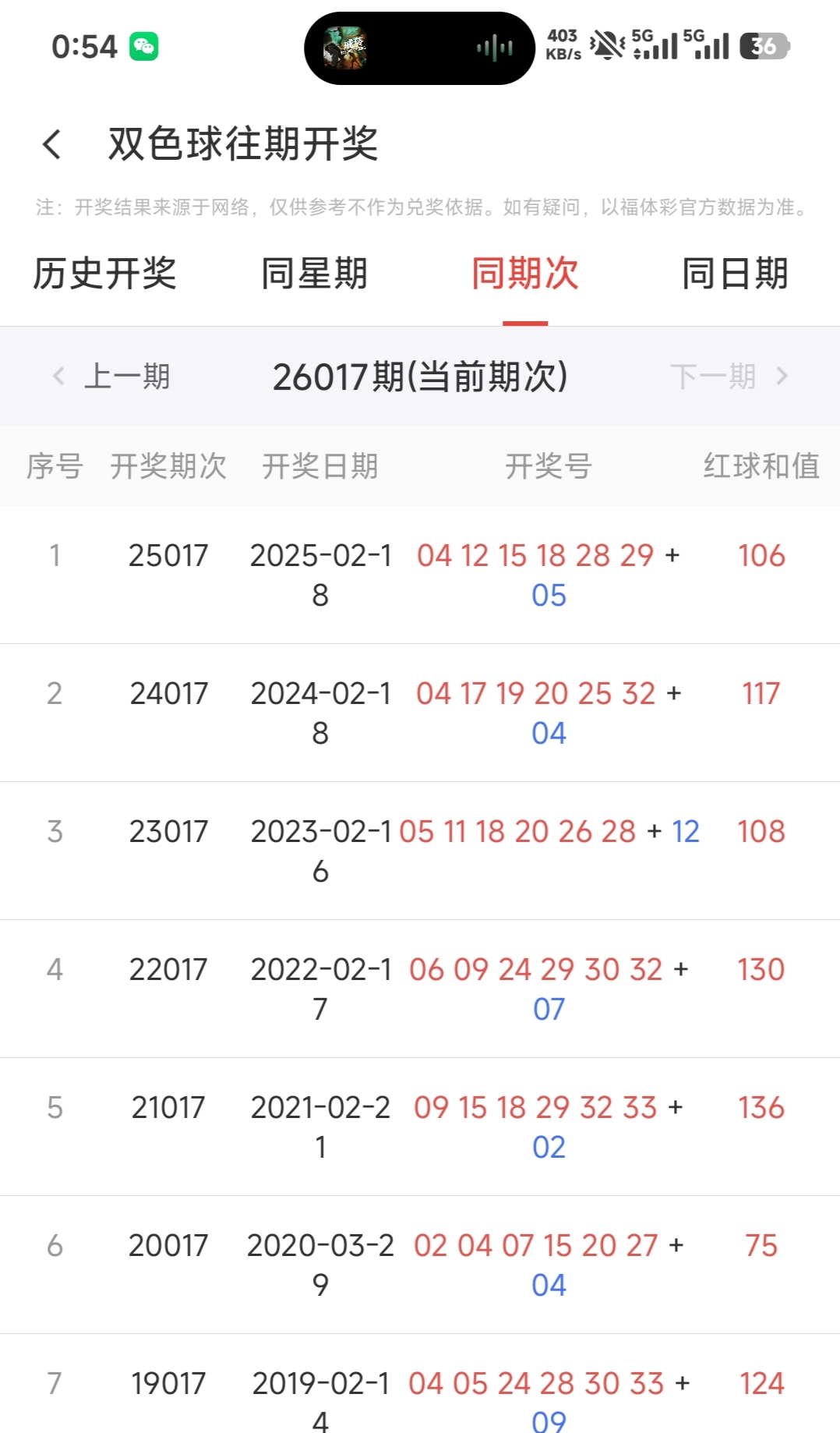Screen dimensions: 840x1433
Task: Tap the WeChat status bar icon
Action: 146,47
